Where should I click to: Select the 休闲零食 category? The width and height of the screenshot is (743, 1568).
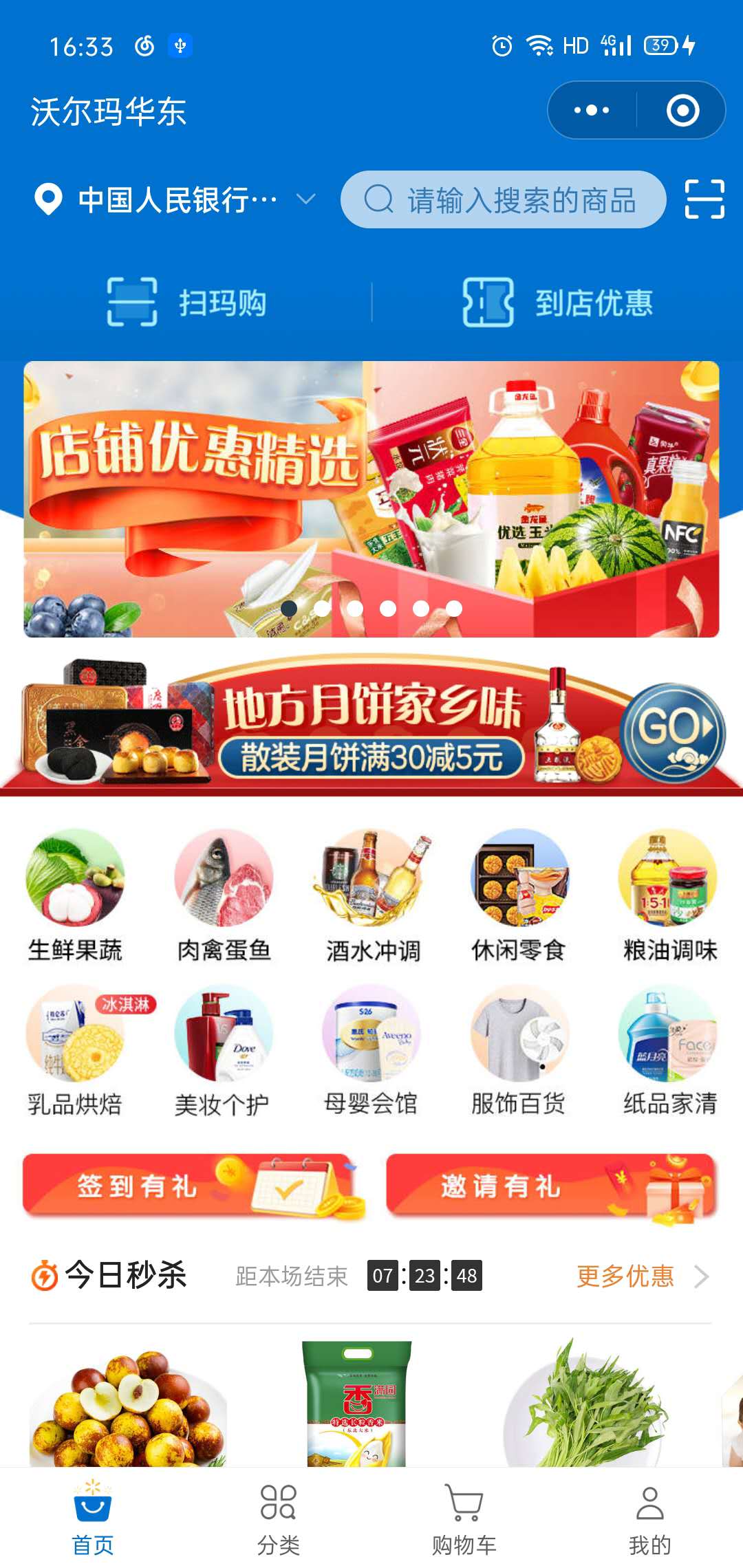point(519,894)
